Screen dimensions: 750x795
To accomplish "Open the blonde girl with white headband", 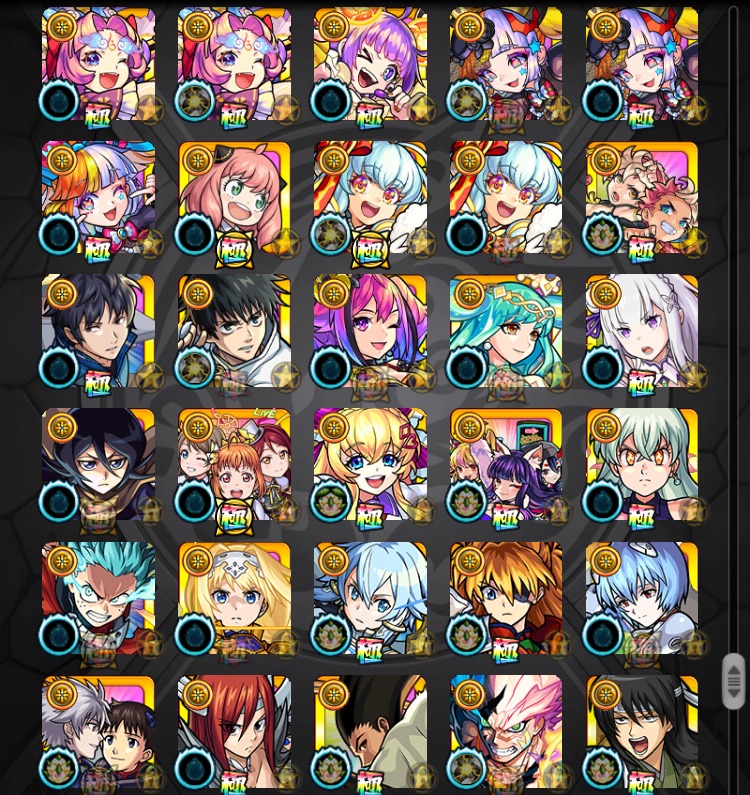I will [234, 599].
